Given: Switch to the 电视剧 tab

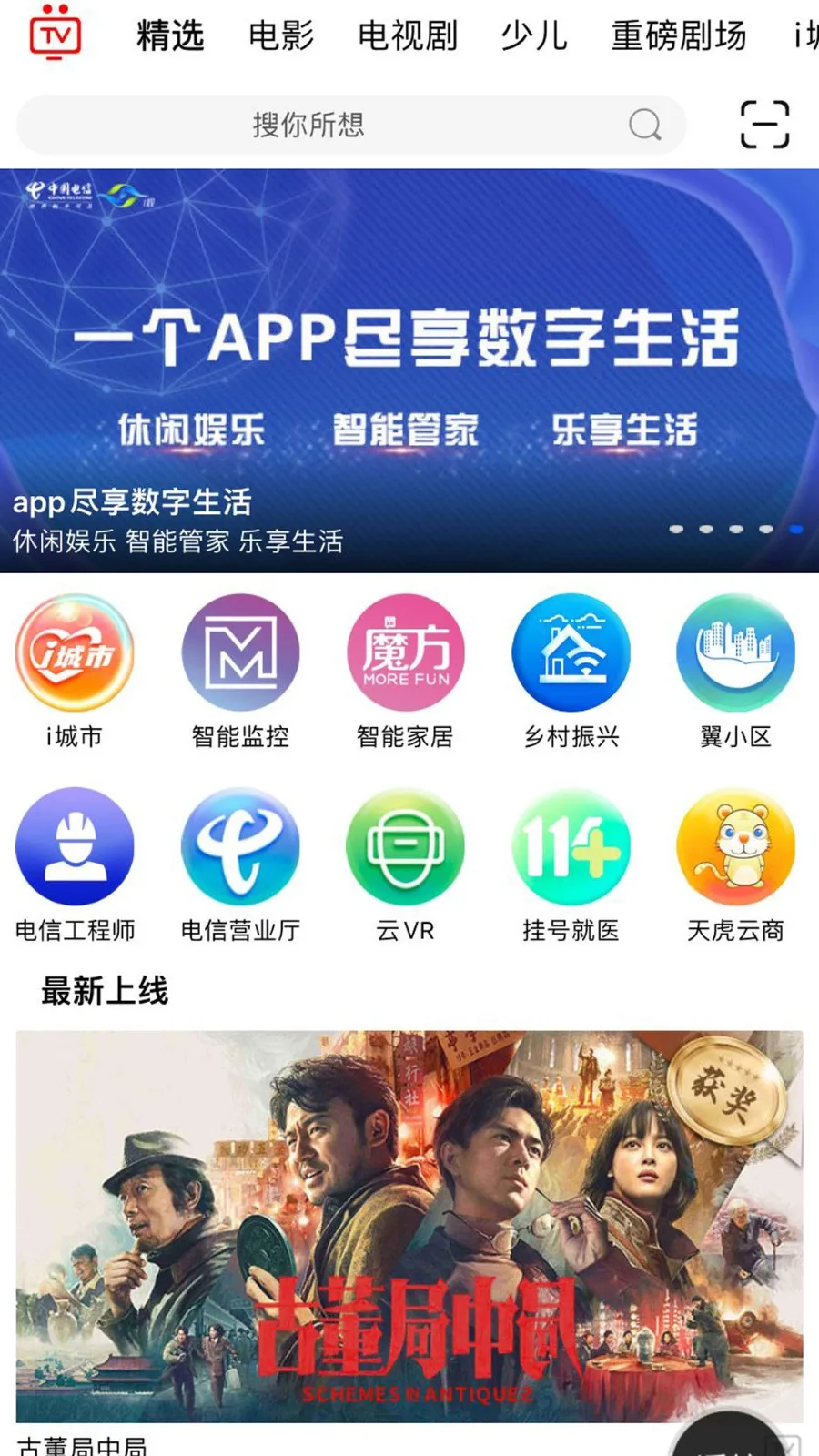Looking at the screenshot, I should point(408,36).
